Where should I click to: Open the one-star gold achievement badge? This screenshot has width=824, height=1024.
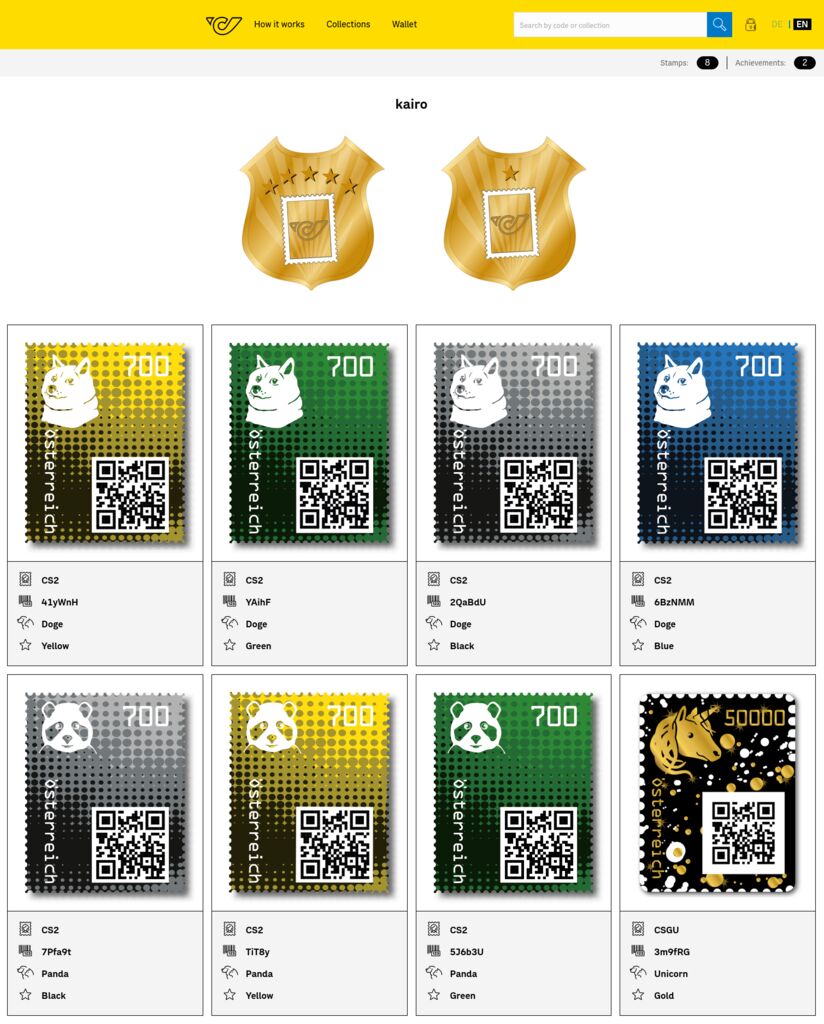point(513,213)
